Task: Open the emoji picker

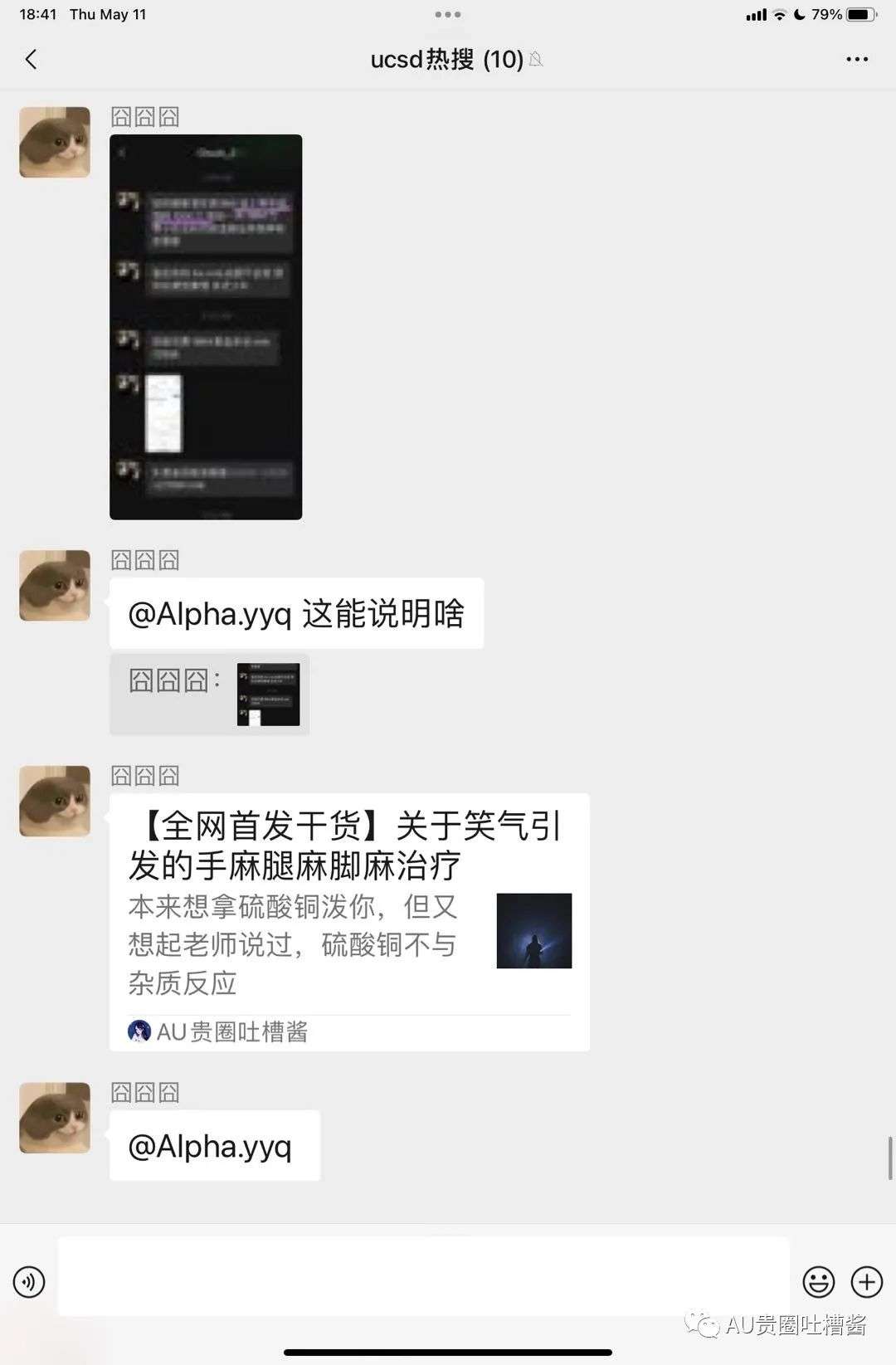Action: point(818,1282)
